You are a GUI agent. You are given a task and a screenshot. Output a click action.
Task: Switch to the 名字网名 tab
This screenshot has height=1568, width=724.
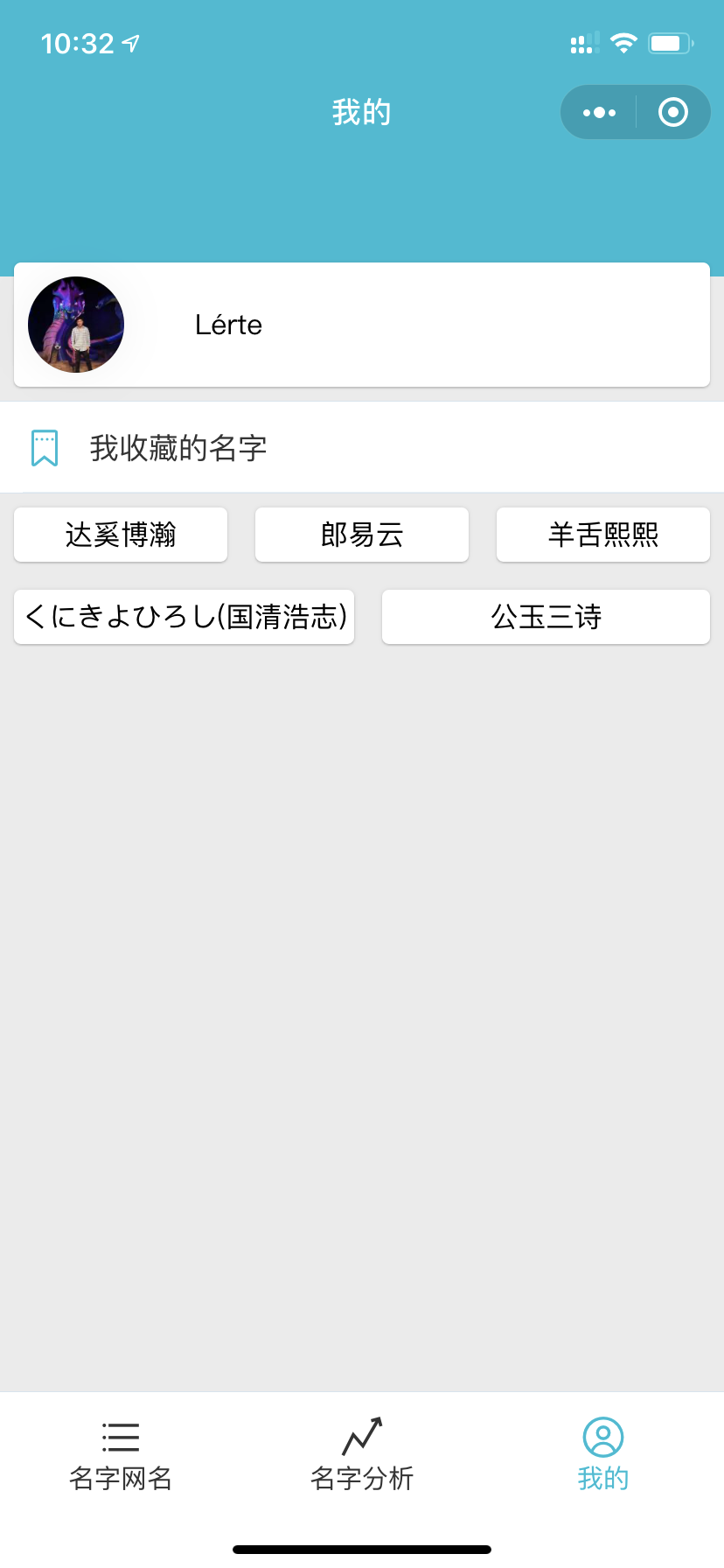pos(121,1455)
